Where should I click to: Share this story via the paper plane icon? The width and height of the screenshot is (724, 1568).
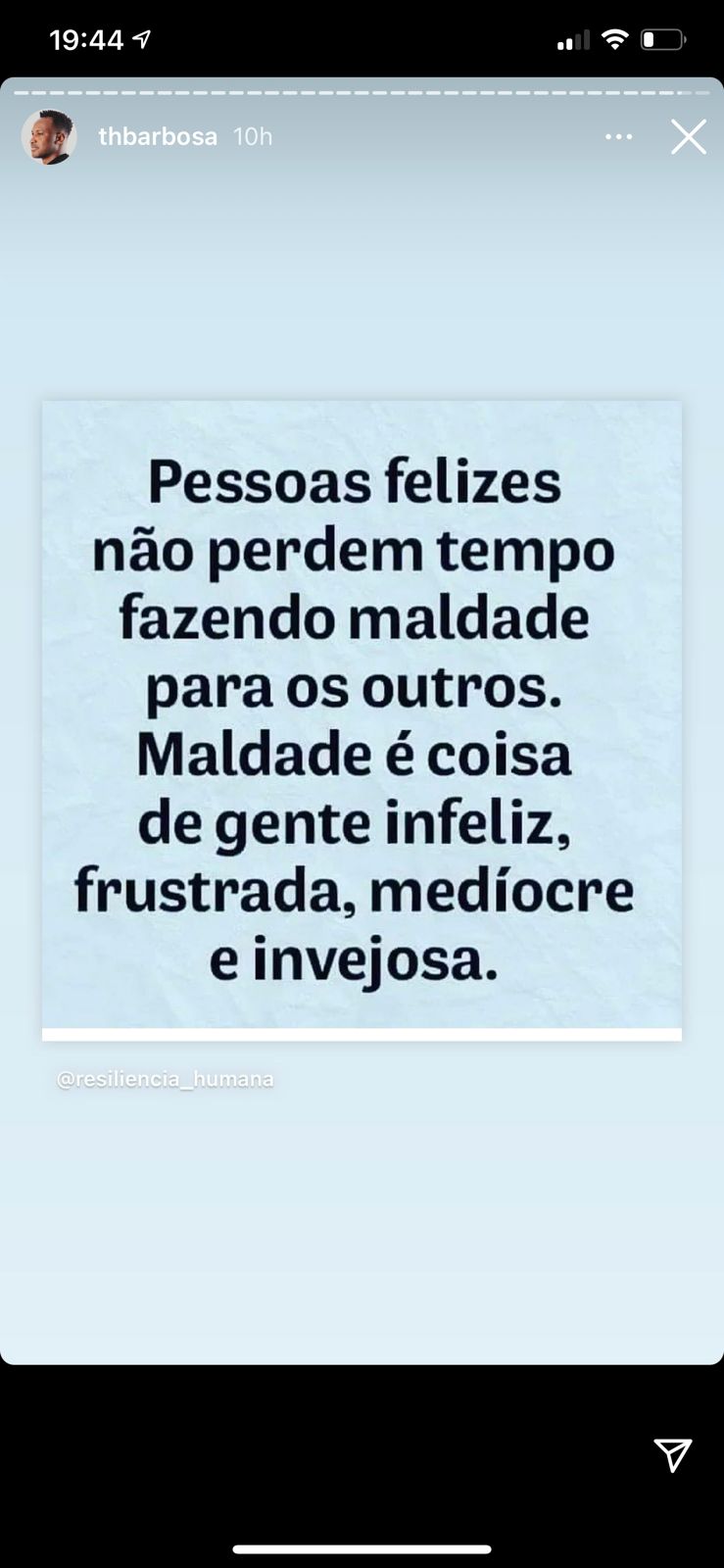coord(672,1454)
